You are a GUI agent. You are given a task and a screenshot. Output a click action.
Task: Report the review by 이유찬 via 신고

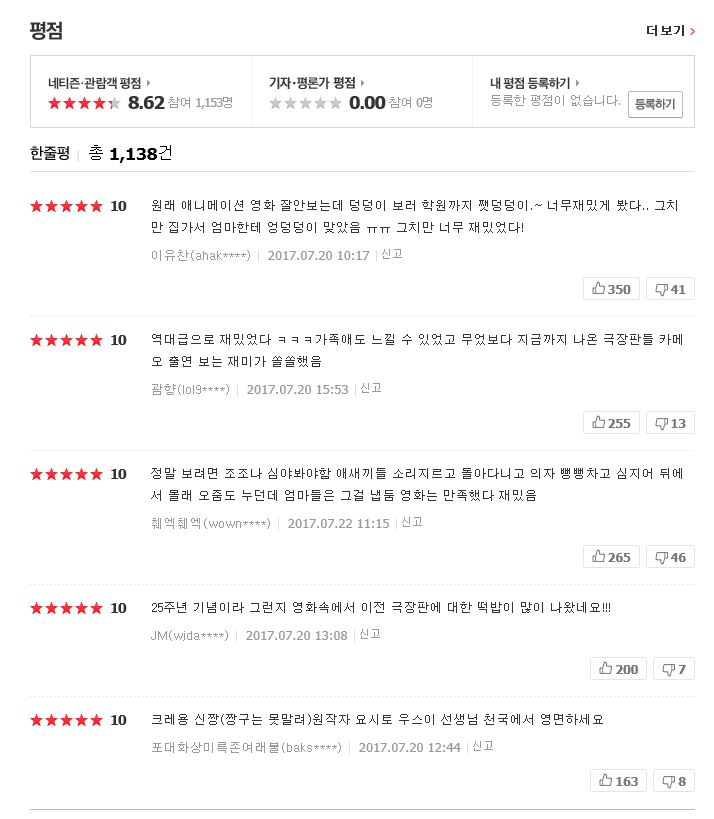tap(391, 254)
